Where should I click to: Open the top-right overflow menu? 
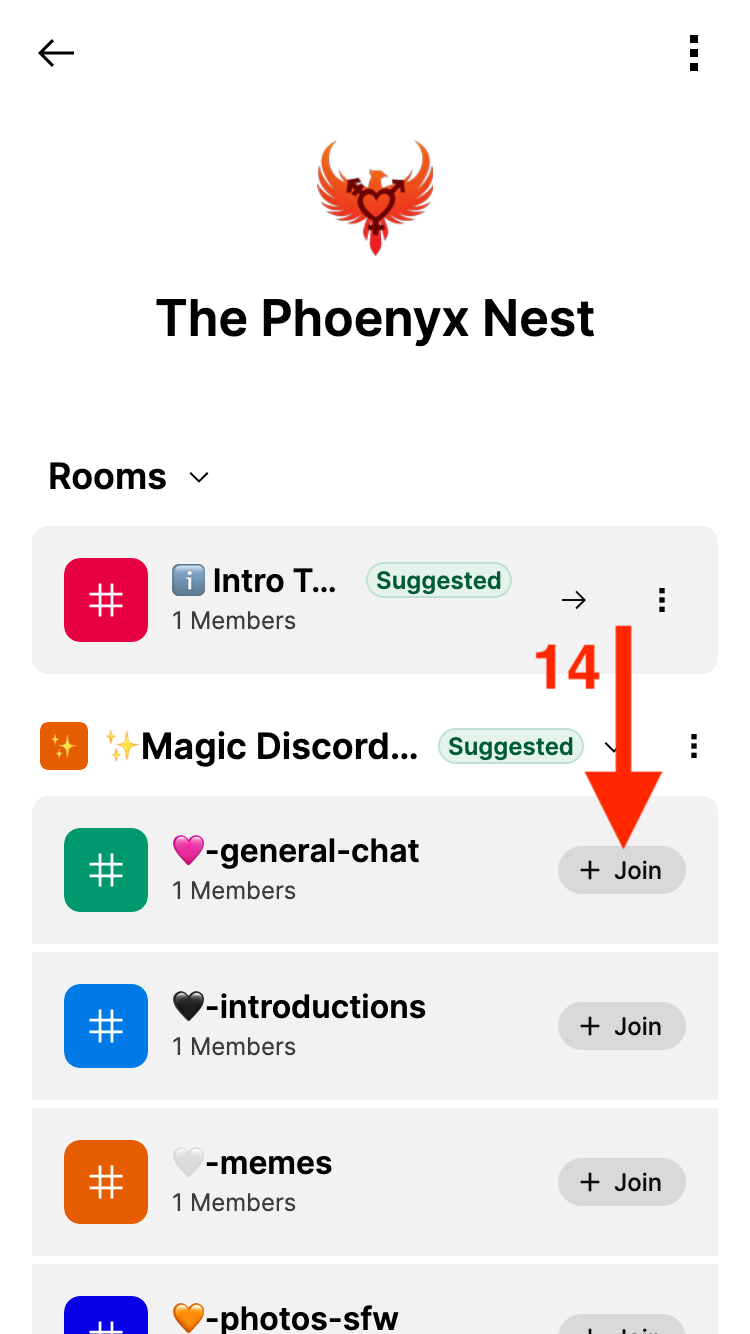click(x=694, y=53)
